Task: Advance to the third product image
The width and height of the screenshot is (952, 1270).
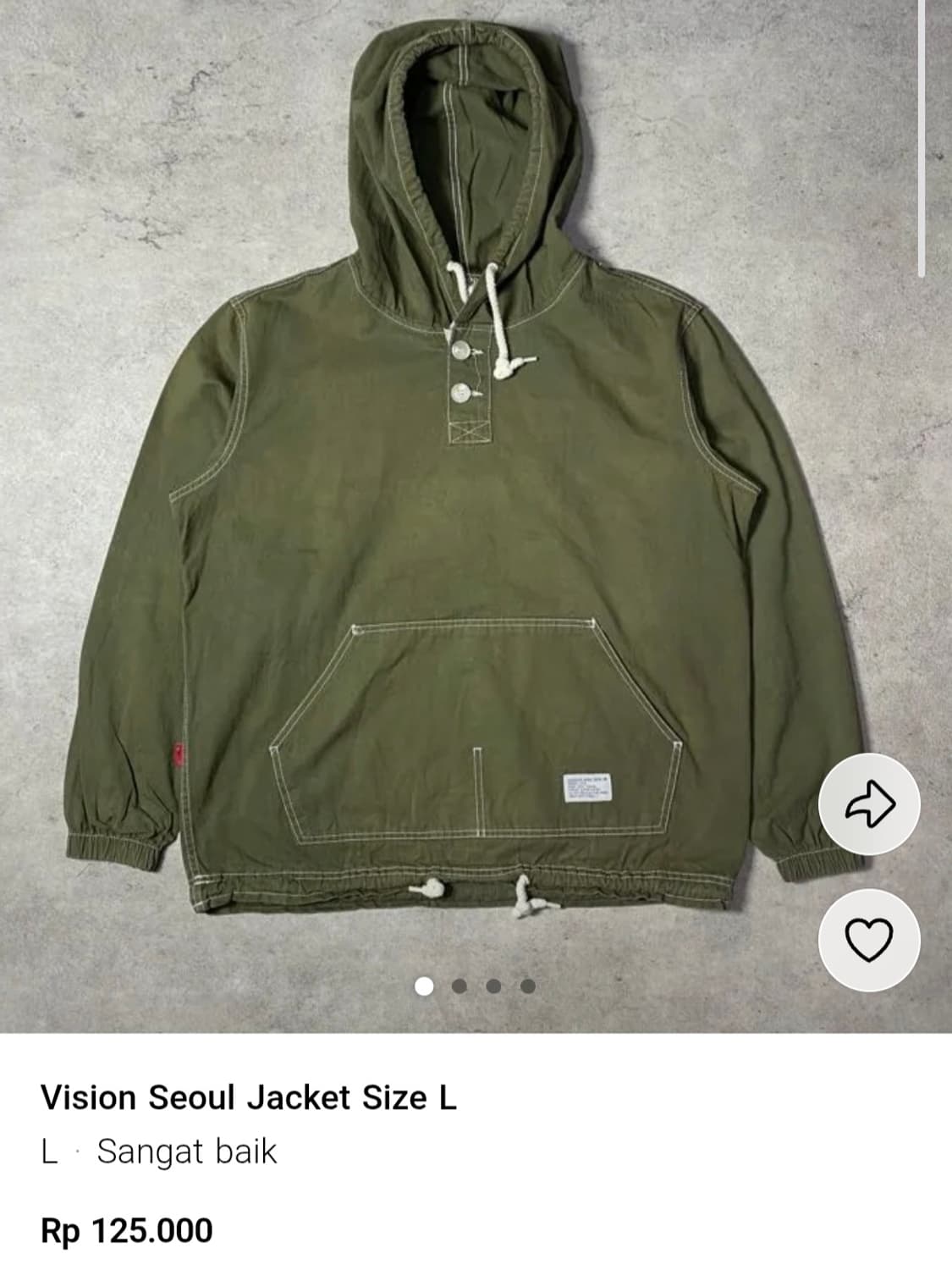Action: (x=492, y=986)
